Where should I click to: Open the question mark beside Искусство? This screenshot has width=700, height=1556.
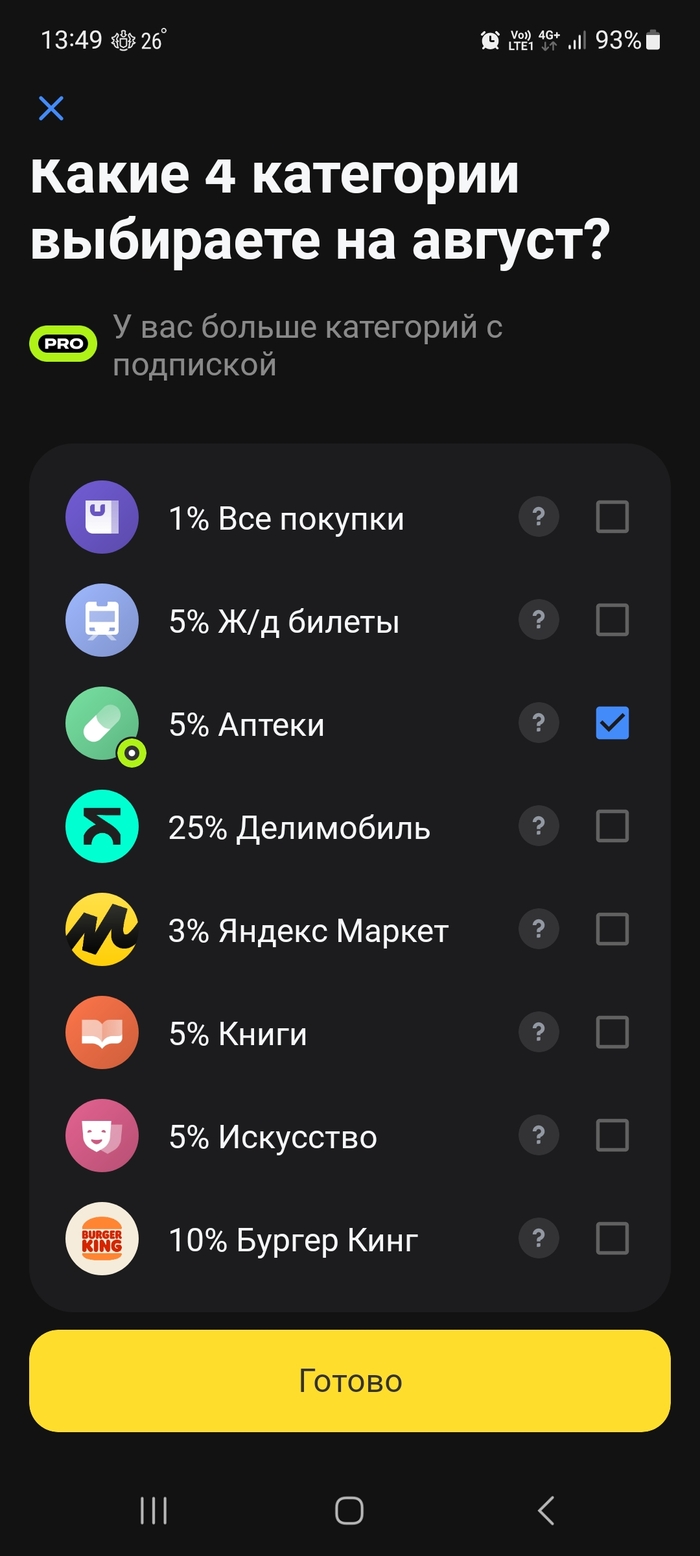[539, 1135]
